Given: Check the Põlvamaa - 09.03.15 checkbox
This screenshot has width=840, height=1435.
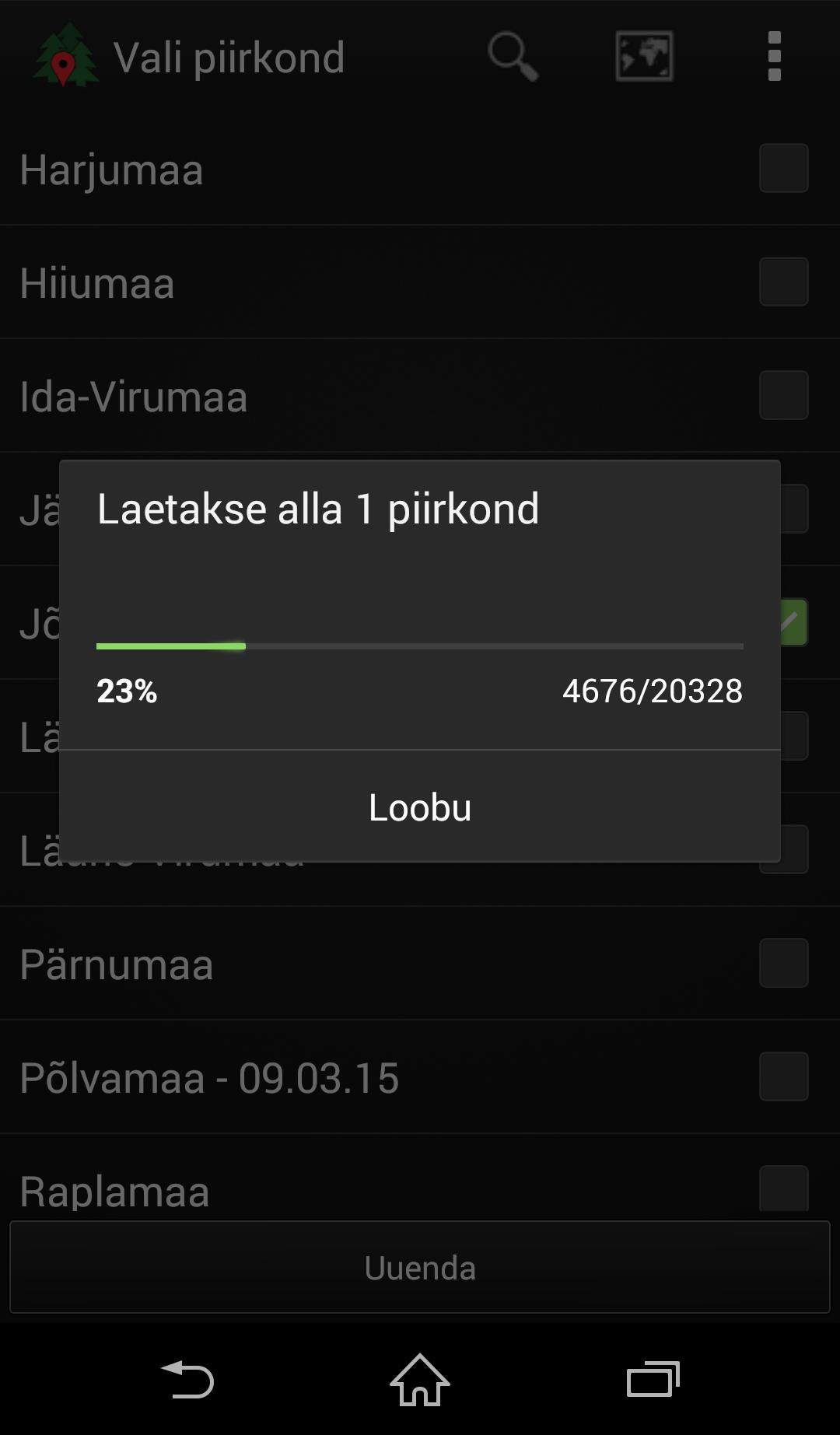Looking at the screenshot, I should coord(783,1076).
